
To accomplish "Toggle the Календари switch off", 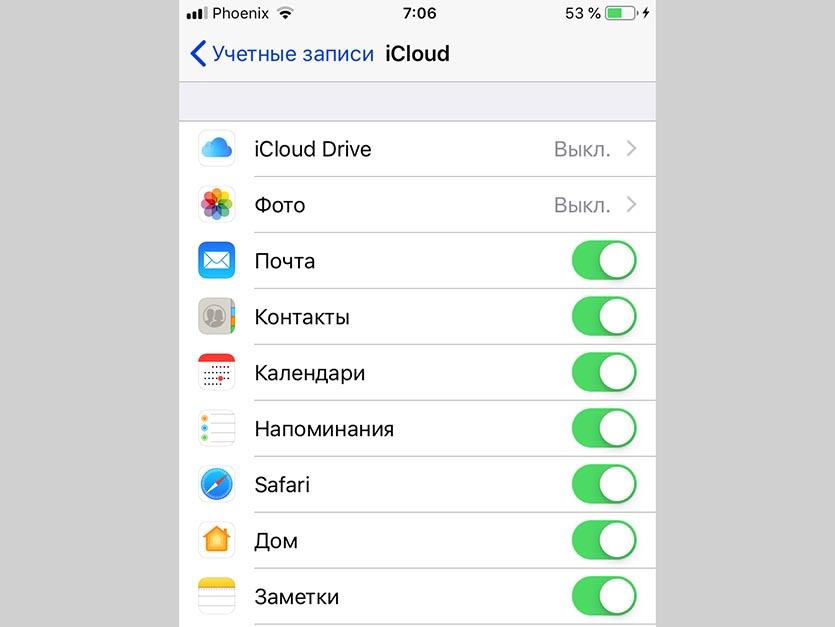I will (604, 373).
